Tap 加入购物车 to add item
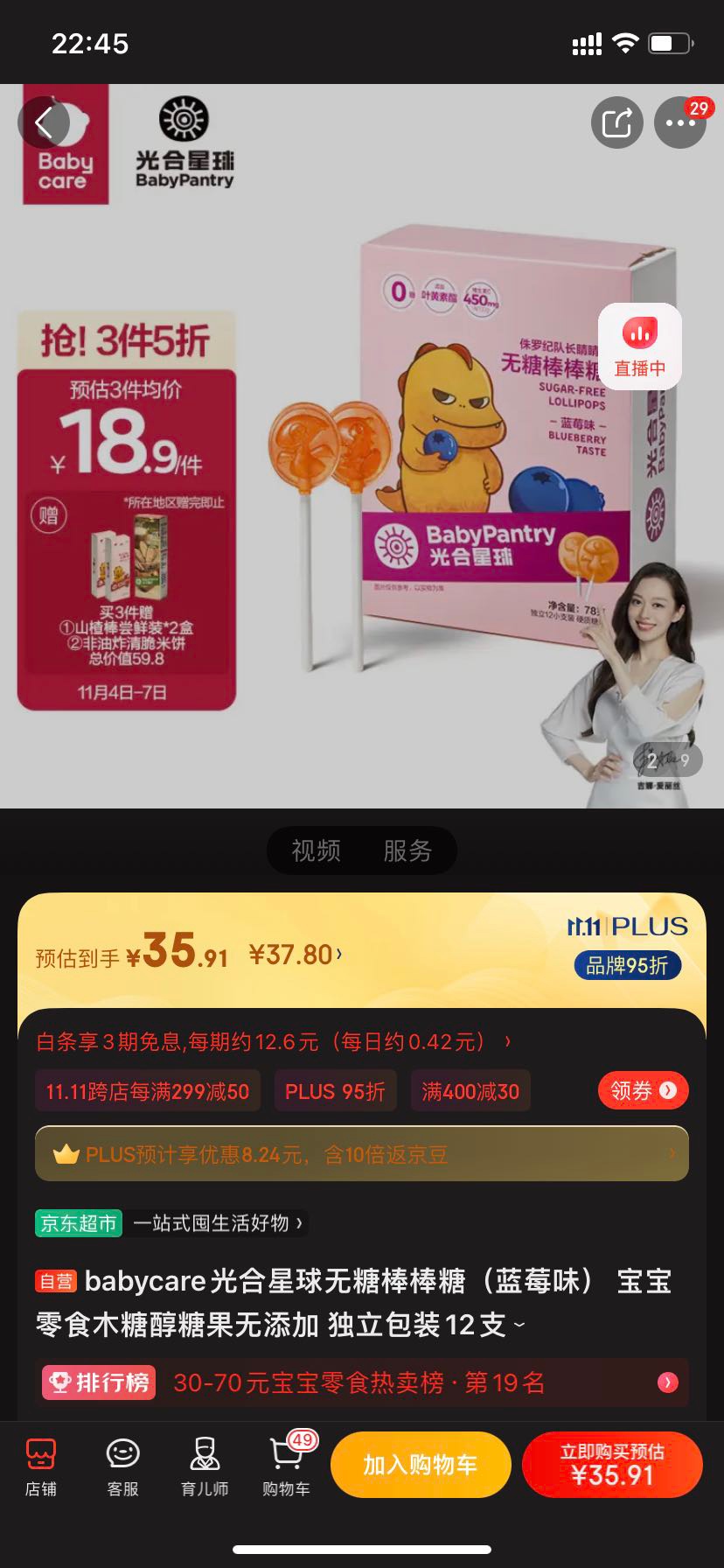Image resolution: width=724 pixels, height=1568 pixels. click(x=420, y=1465)
